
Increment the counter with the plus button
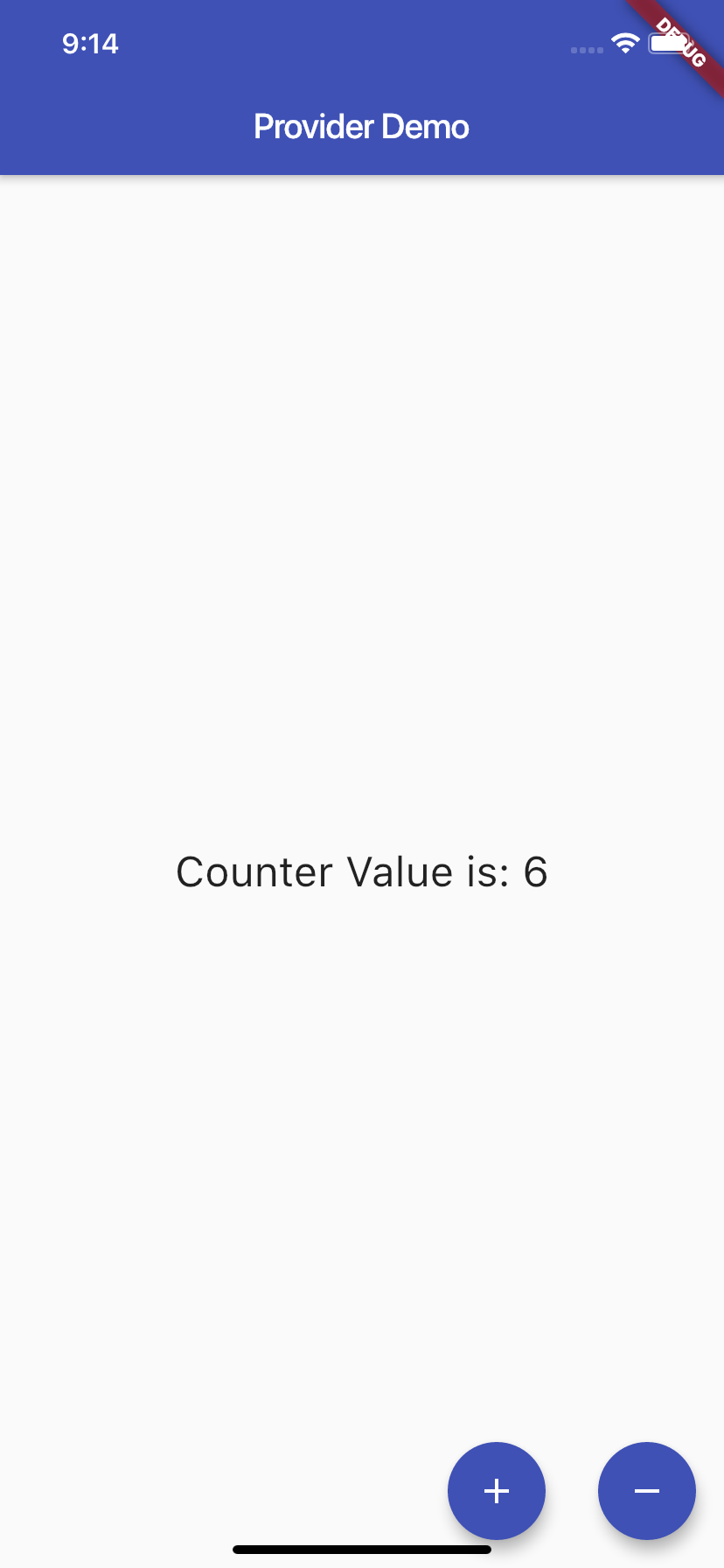point(497,1490)
